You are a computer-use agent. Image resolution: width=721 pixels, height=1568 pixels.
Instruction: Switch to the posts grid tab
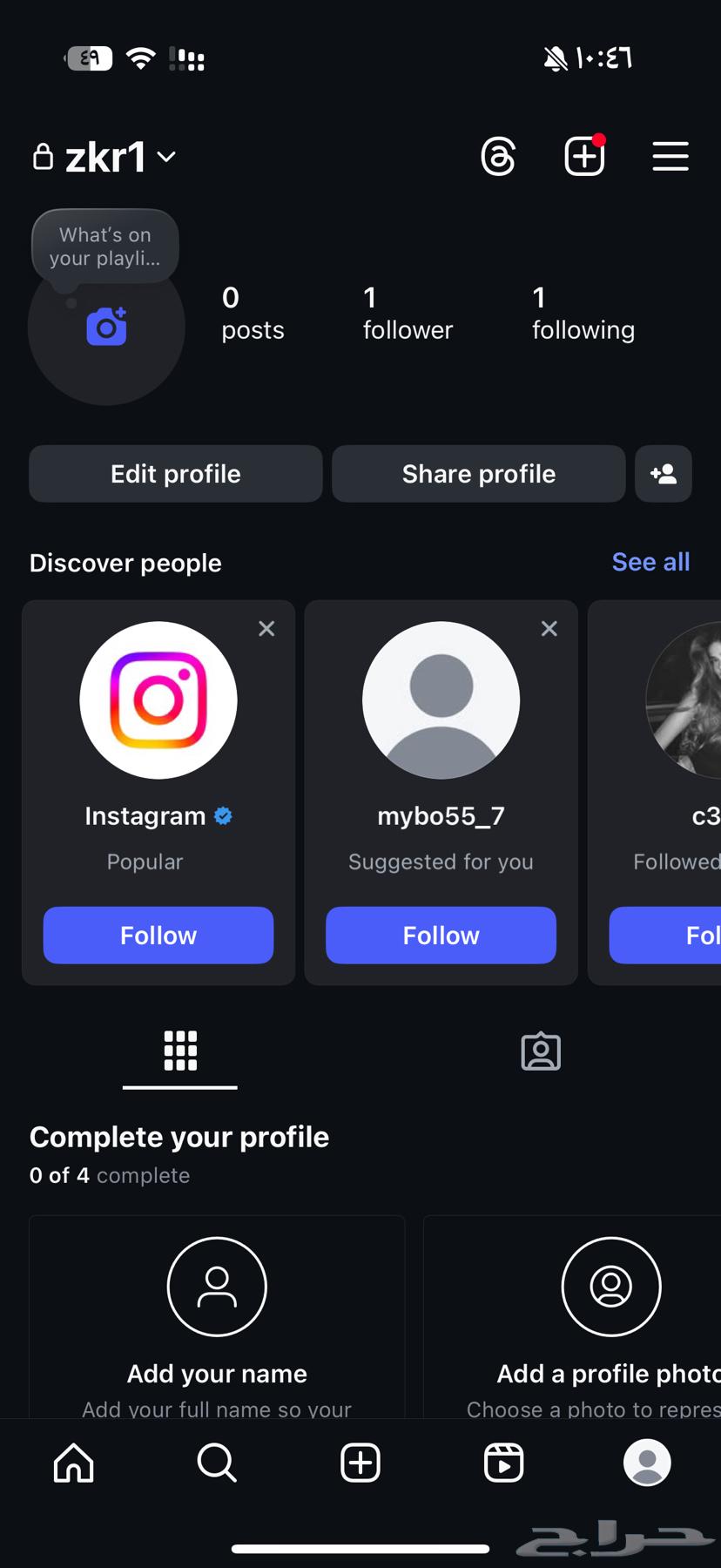[180, 1051]
